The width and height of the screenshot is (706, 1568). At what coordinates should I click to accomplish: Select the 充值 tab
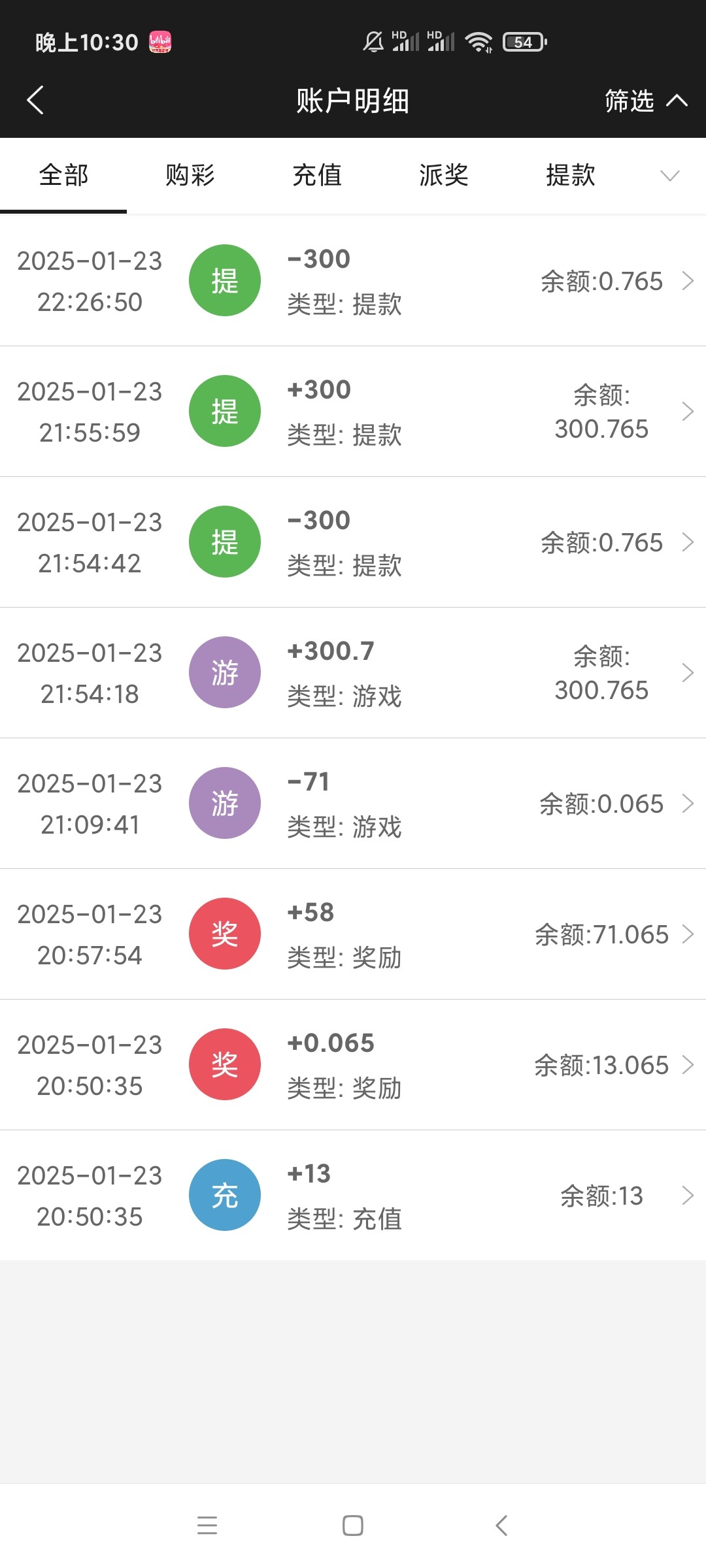pyautogui.click(x=317, y=175)
